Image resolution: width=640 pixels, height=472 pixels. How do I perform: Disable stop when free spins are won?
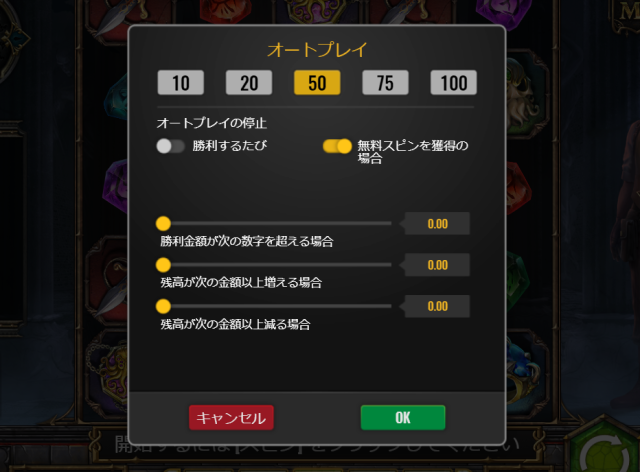pos(337,146)
